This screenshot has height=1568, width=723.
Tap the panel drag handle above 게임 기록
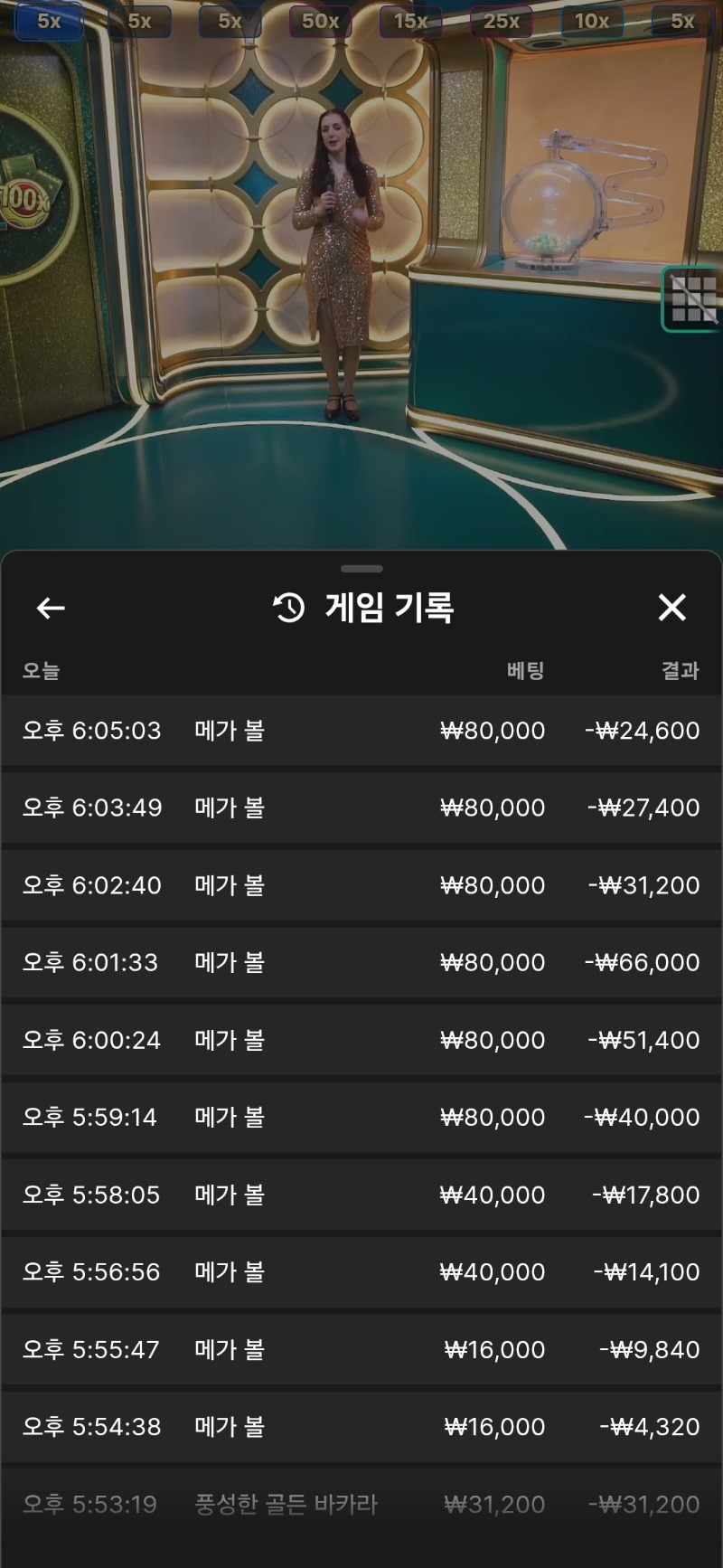pyautogui.click(x=361, y=569)
